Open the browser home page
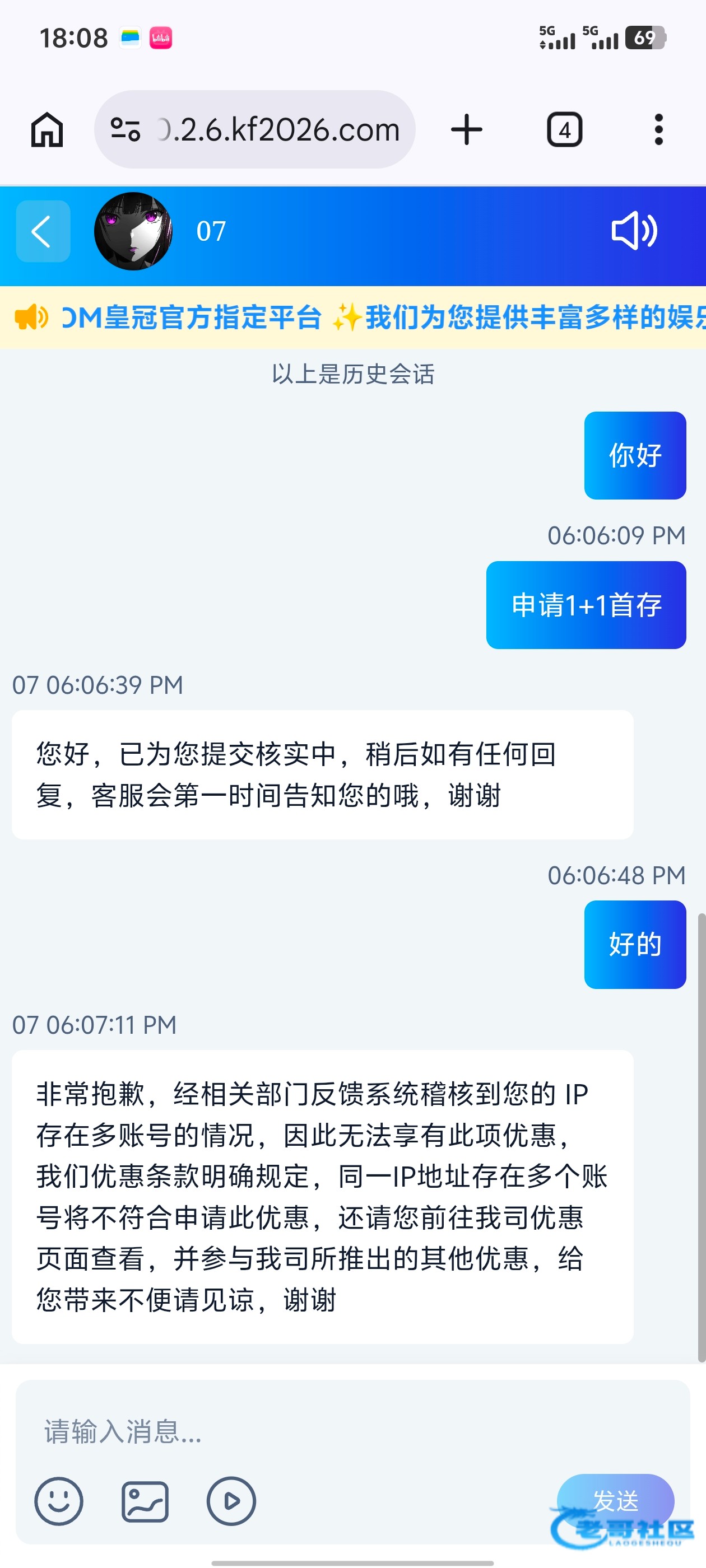The width and height of the screenshot is (706, 1568). (x=47, y=130)
